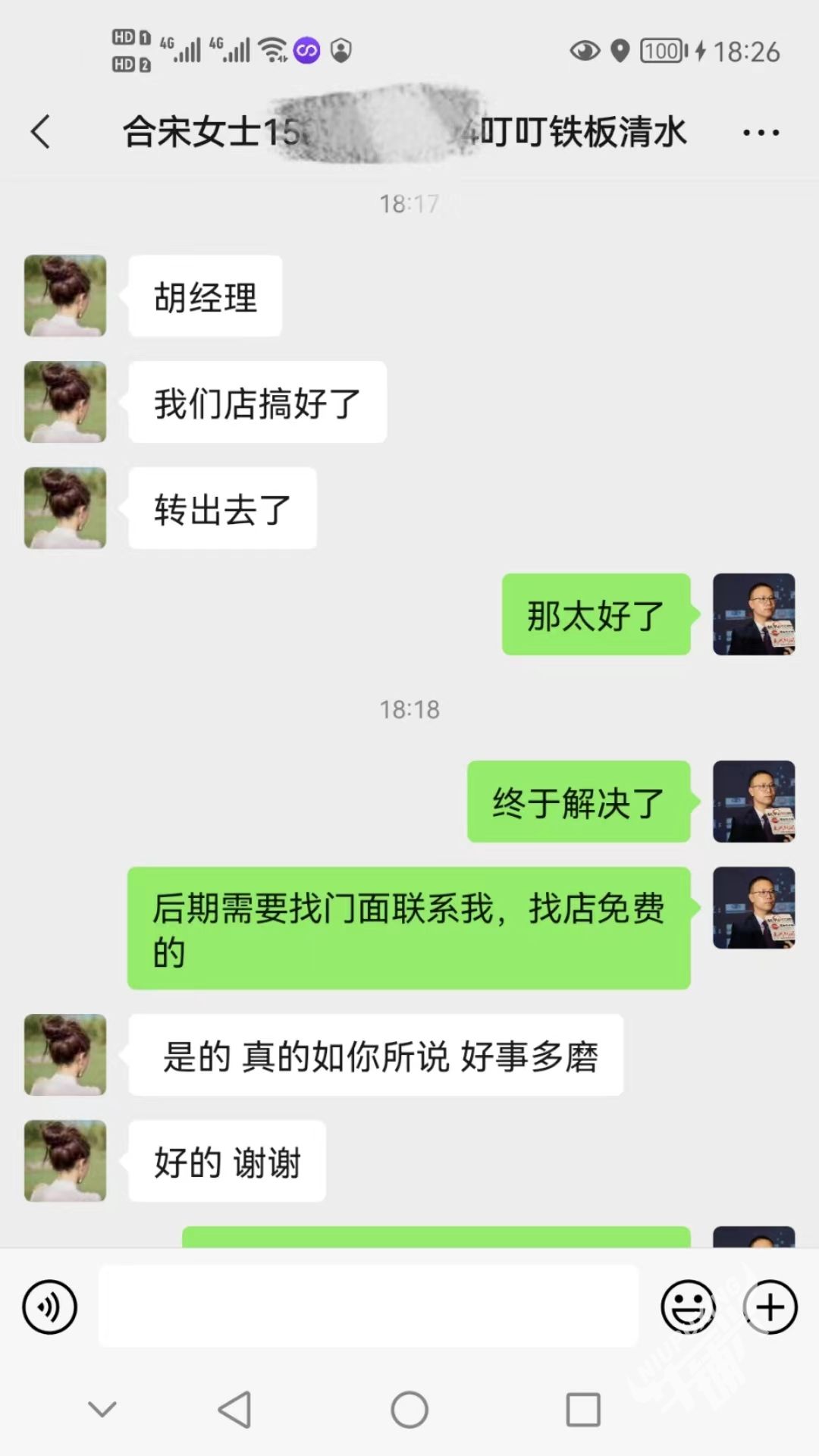Focus the message text field
Image resolution: width=819 pixels, height=1456 pixels.
[x=369, y=1306]
